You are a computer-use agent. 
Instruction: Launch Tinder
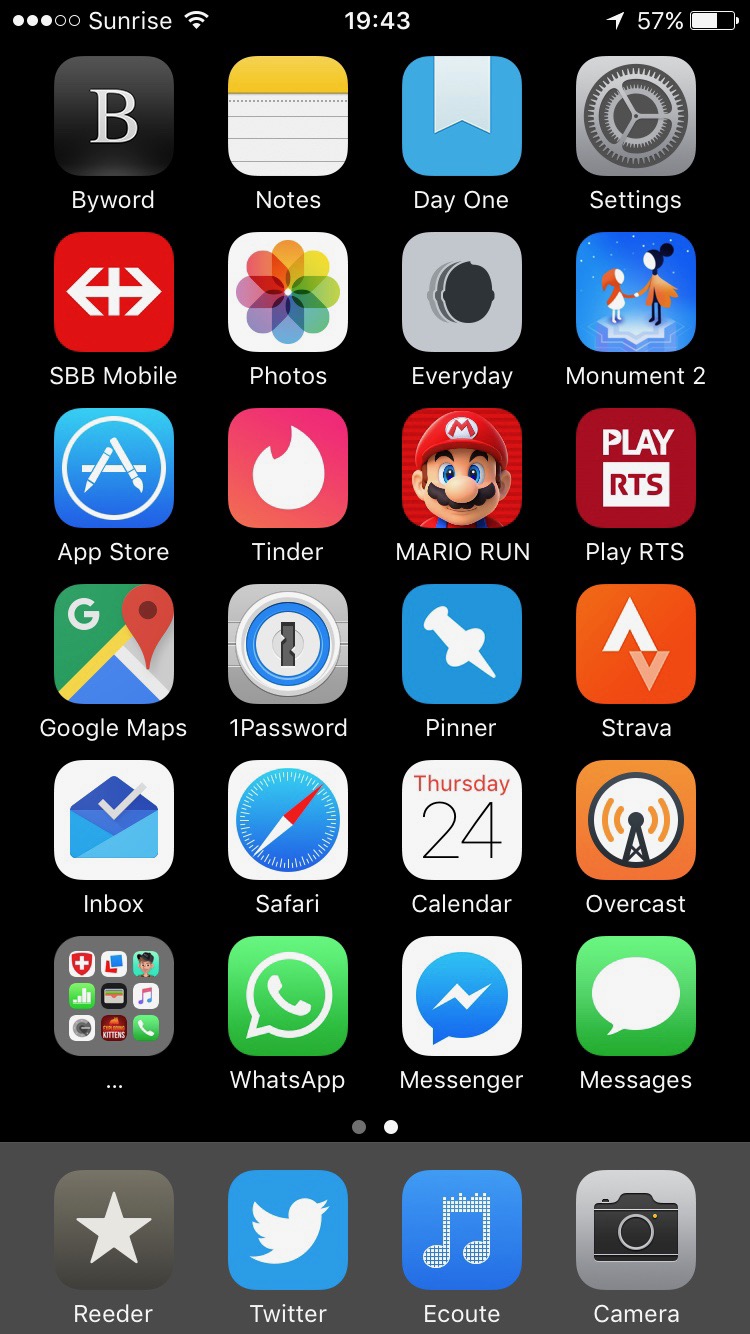(288, 468)
